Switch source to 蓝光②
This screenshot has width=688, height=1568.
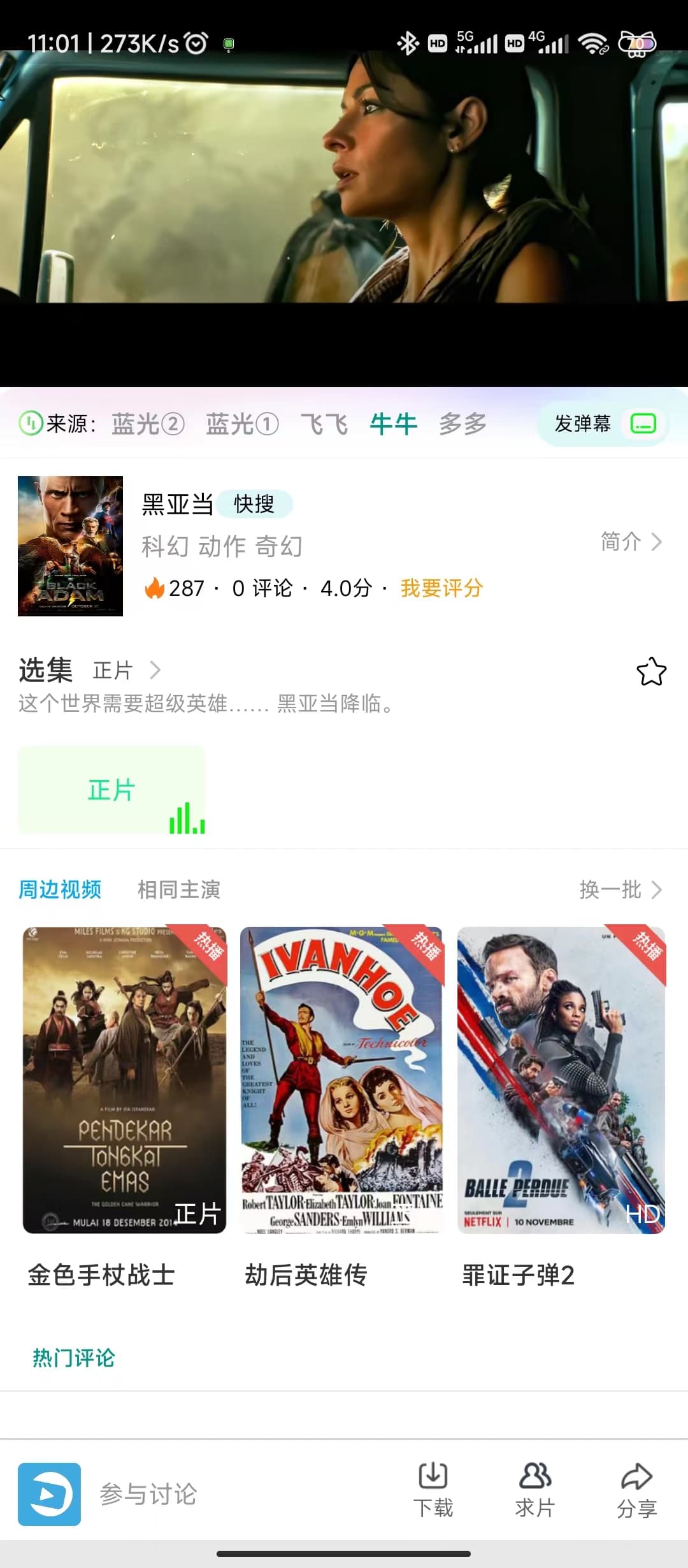click(x=148, y=424)
